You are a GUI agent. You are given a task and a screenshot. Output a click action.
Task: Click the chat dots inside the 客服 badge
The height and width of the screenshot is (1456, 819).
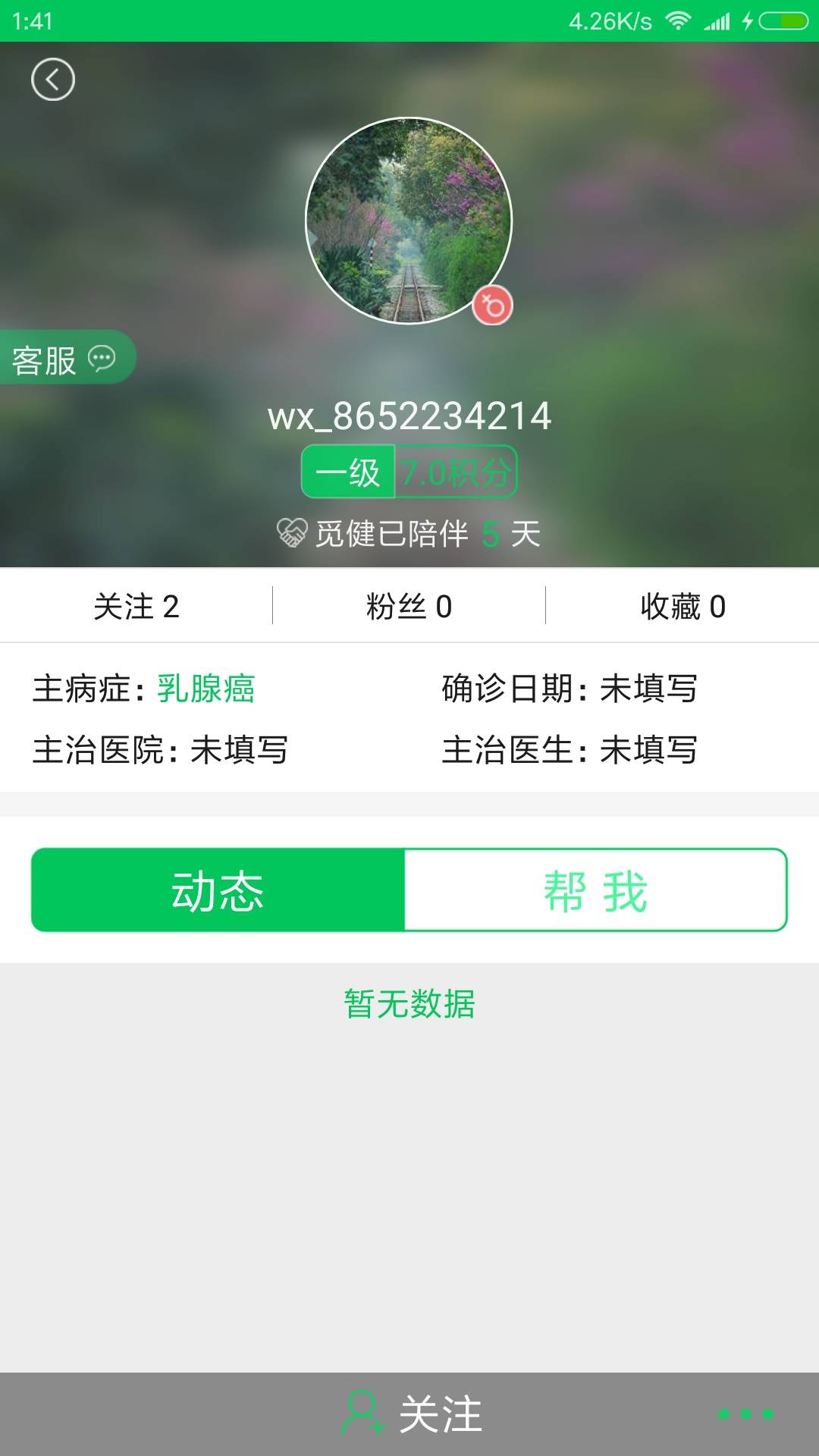coord(102,358)
